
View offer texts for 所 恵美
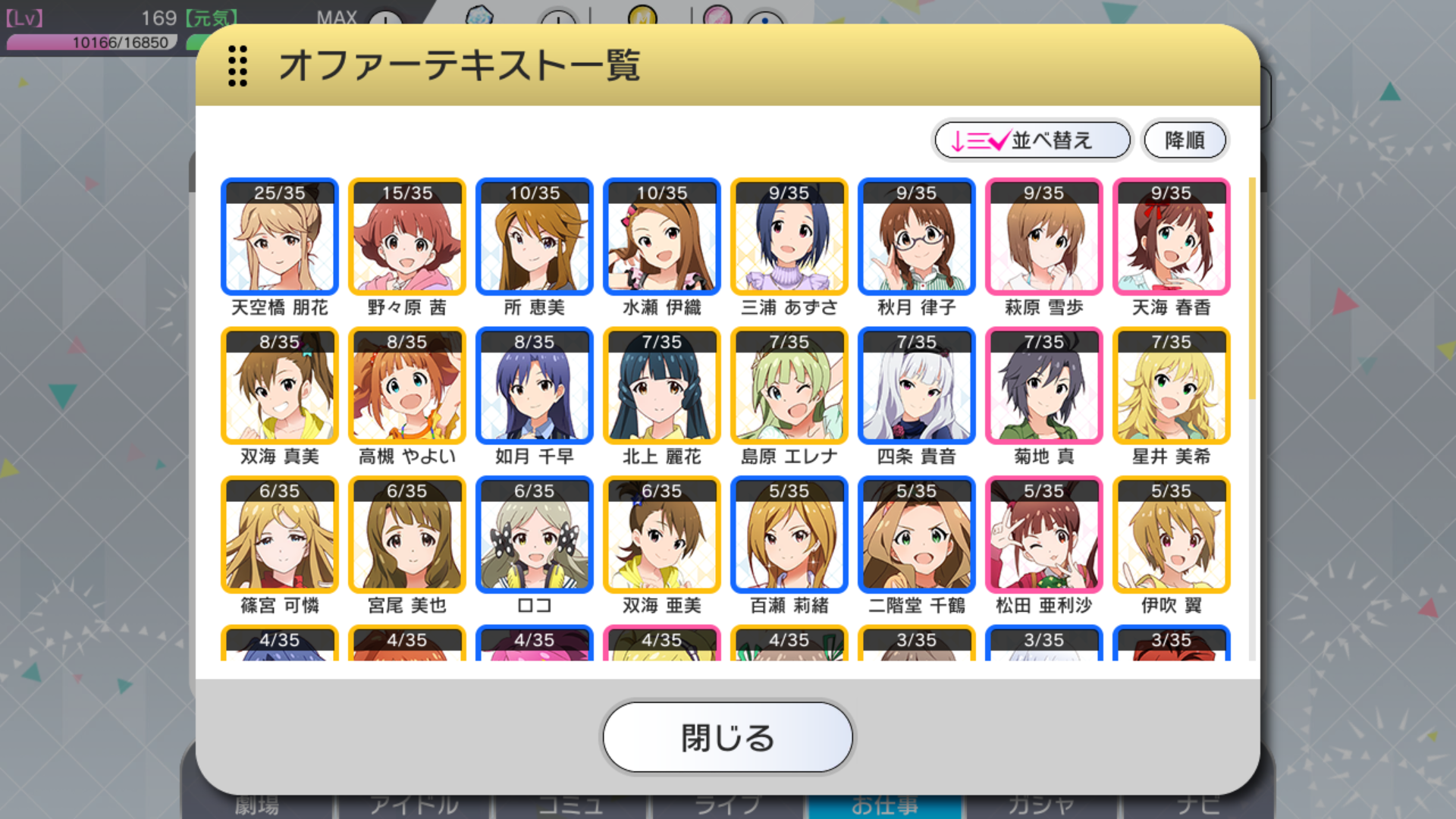(x=535, y=237)
